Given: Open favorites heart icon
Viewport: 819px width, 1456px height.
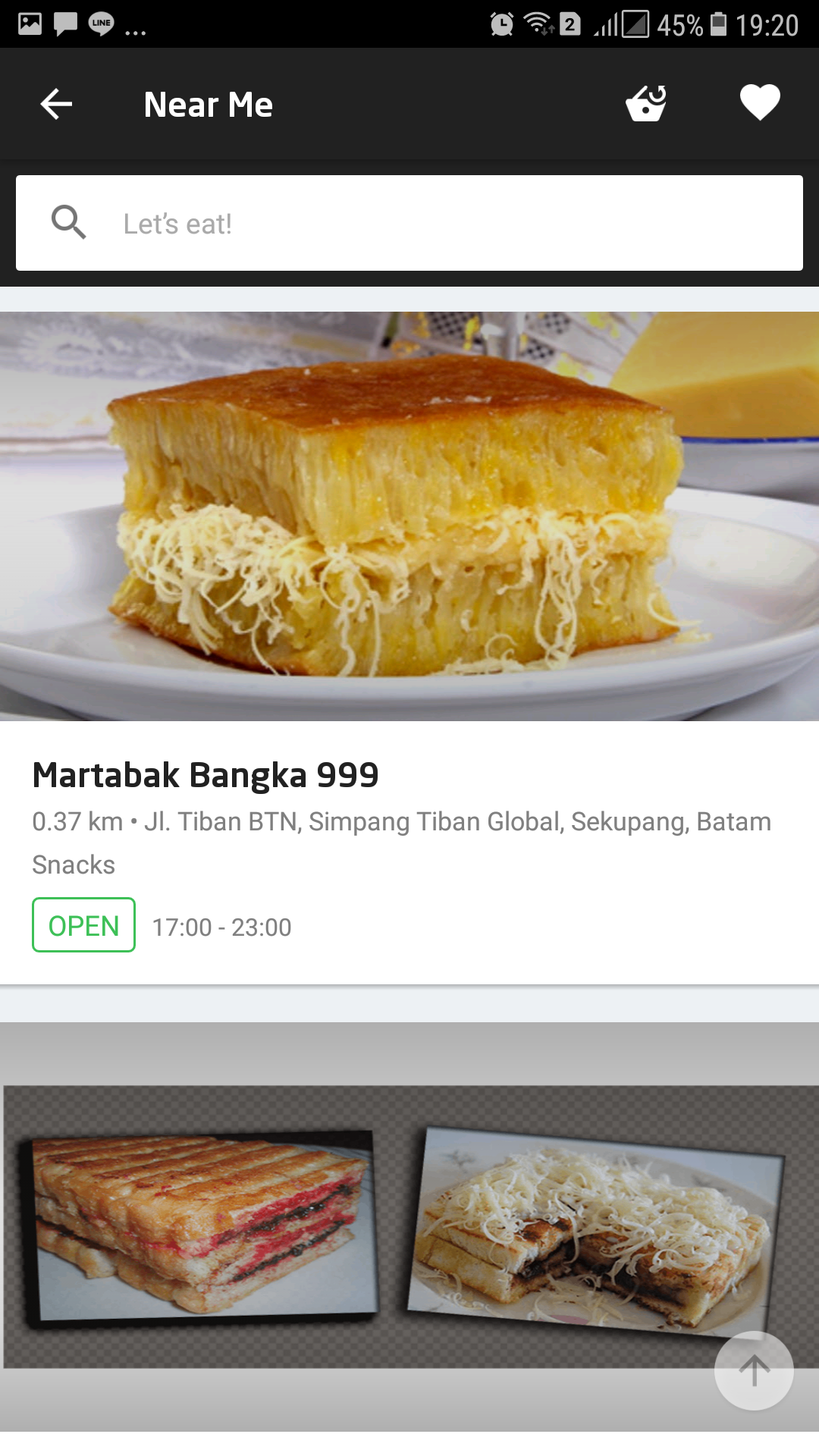Looking at the screenshot, I should click(x=760, y=102).
